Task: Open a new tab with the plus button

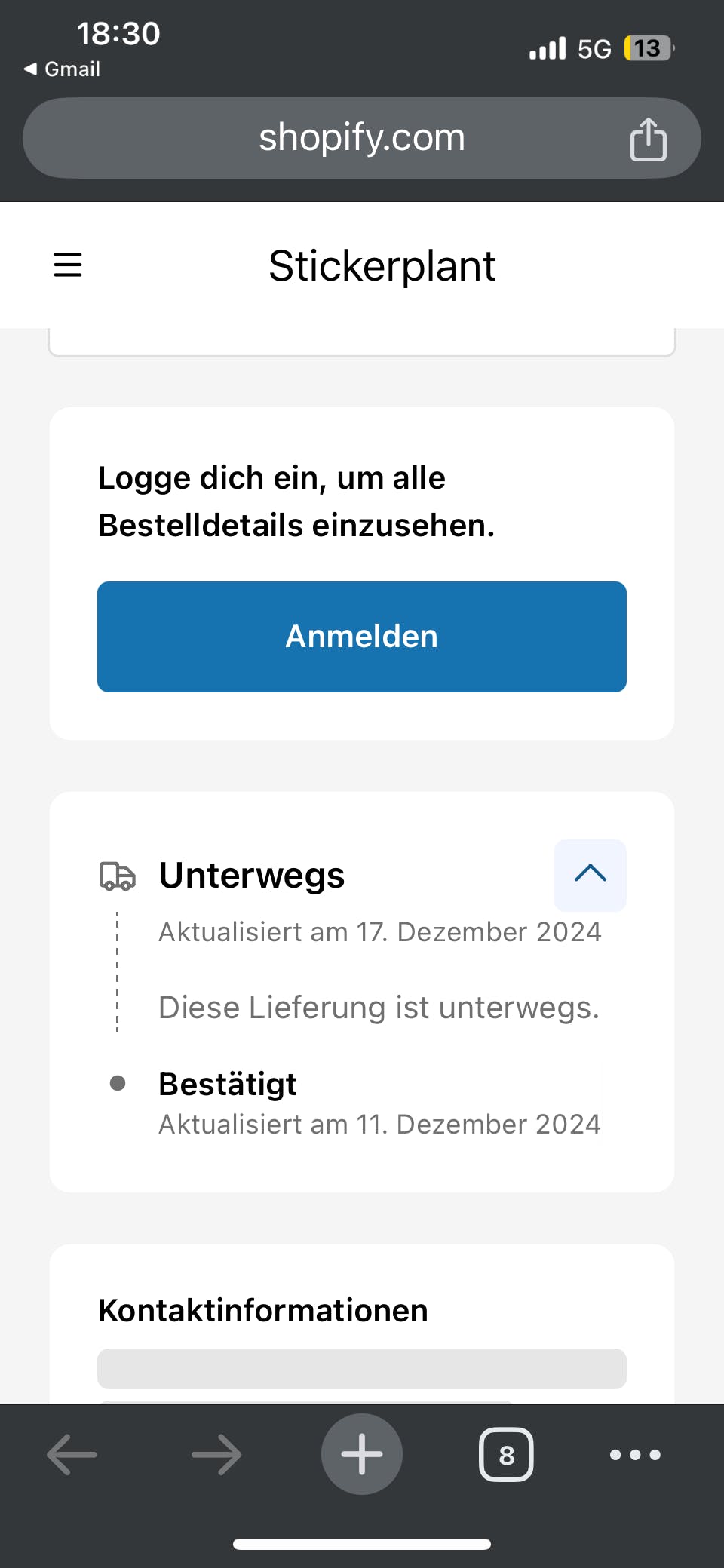Action: [362, 1454]
